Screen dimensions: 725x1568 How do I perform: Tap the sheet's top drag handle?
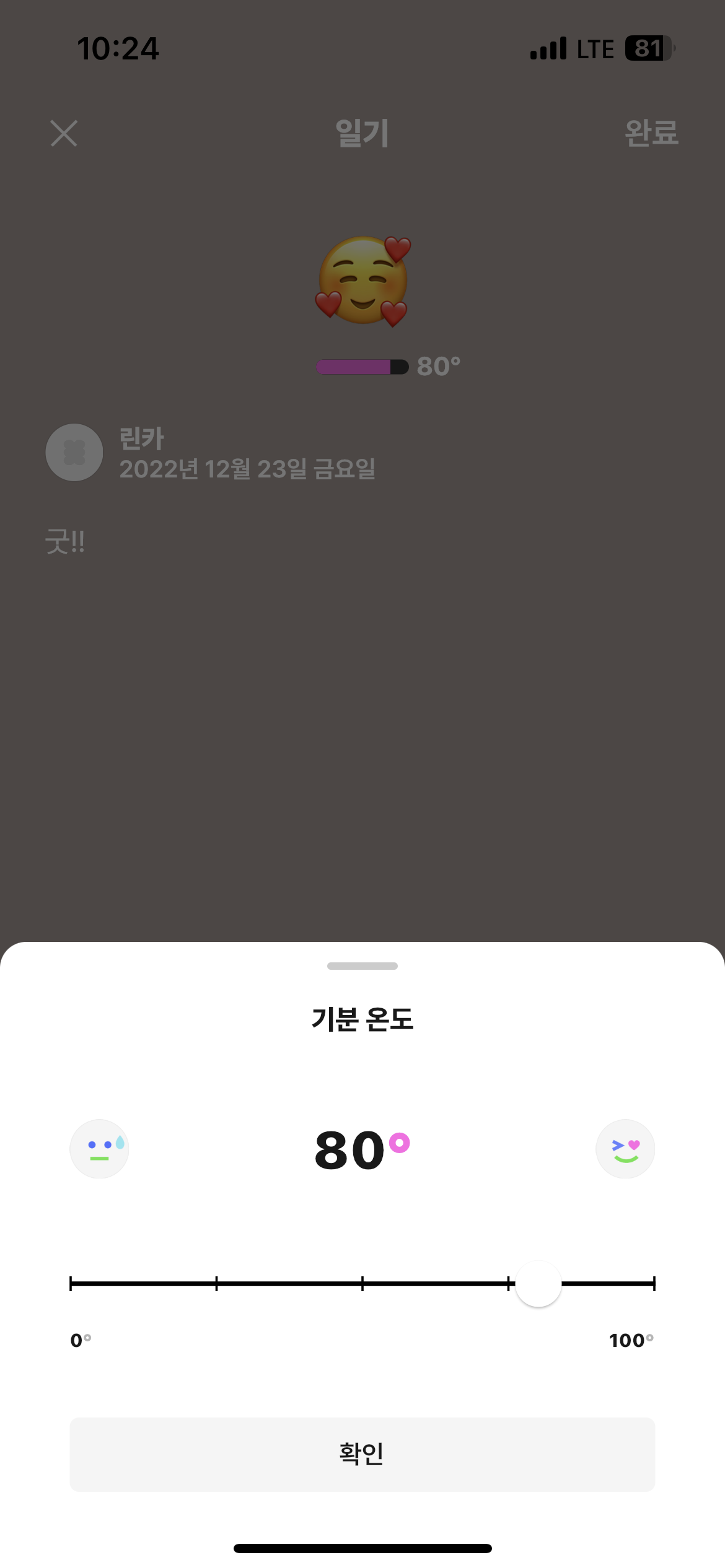pos(362,966)
